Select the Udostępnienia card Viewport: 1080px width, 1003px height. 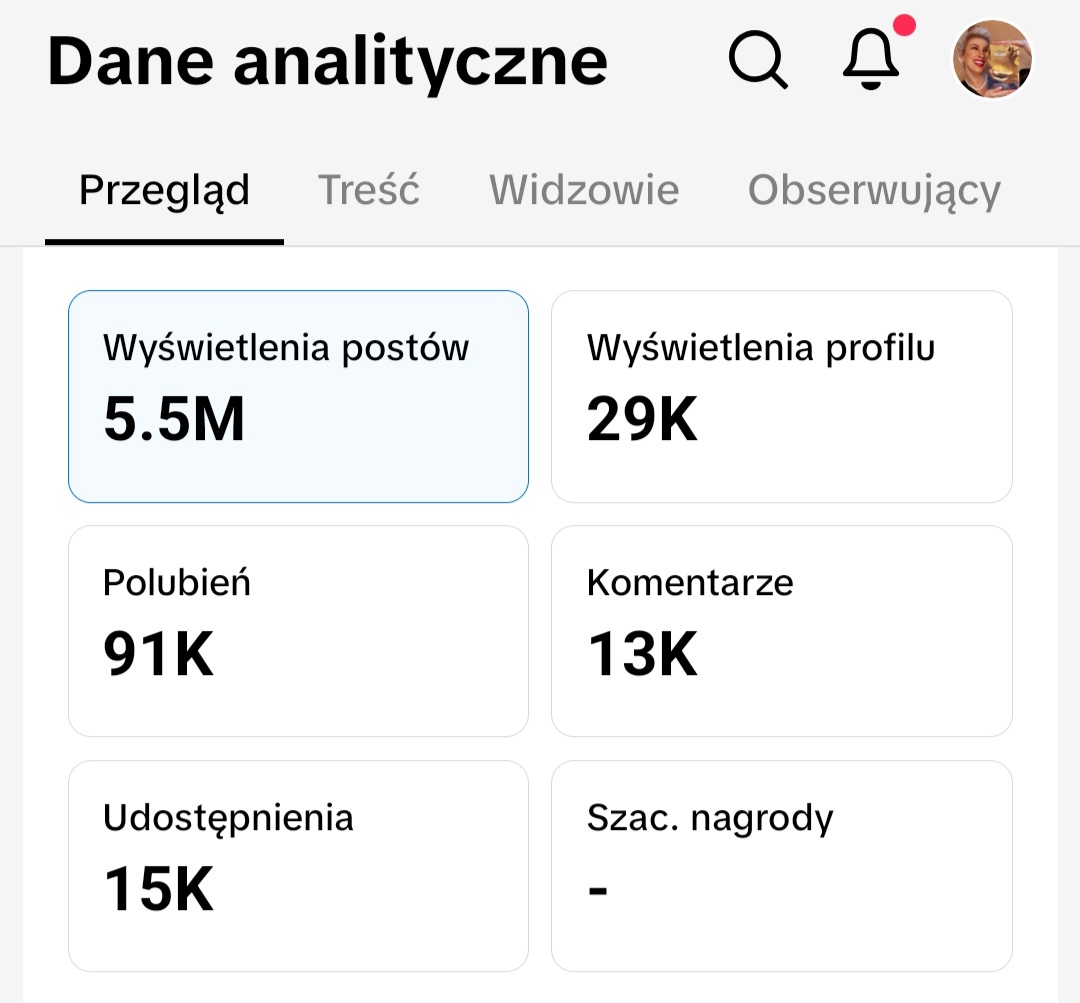pos(298,866)
